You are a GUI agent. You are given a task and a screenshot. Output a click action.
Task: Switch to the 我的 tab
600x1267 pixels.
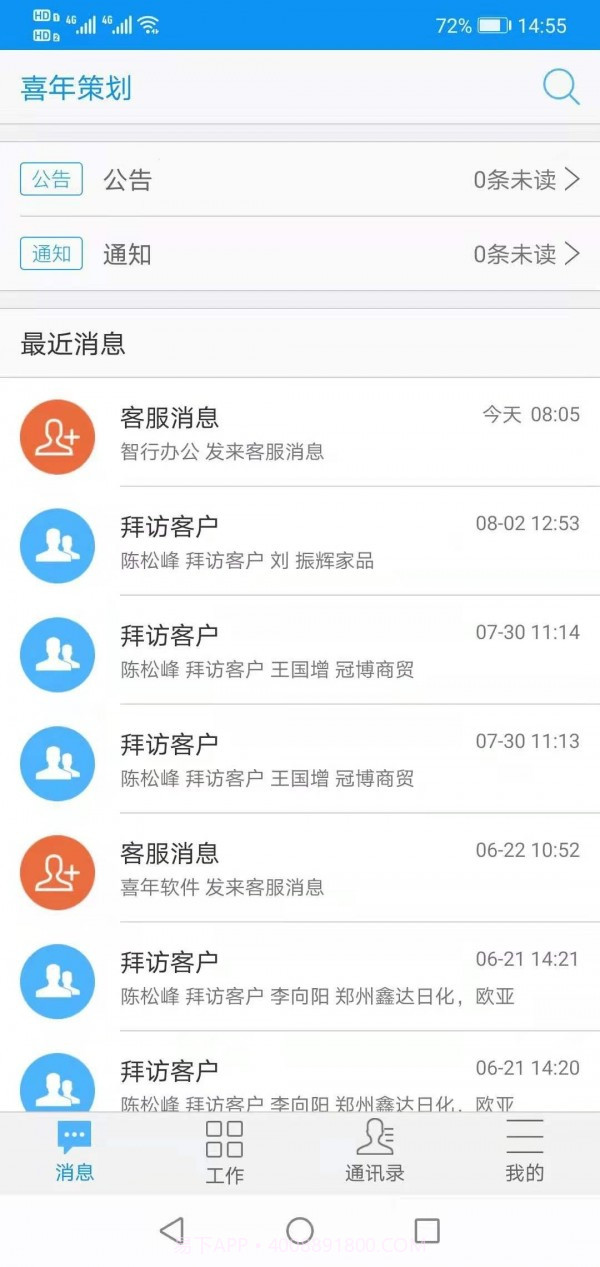point(524,1152)
